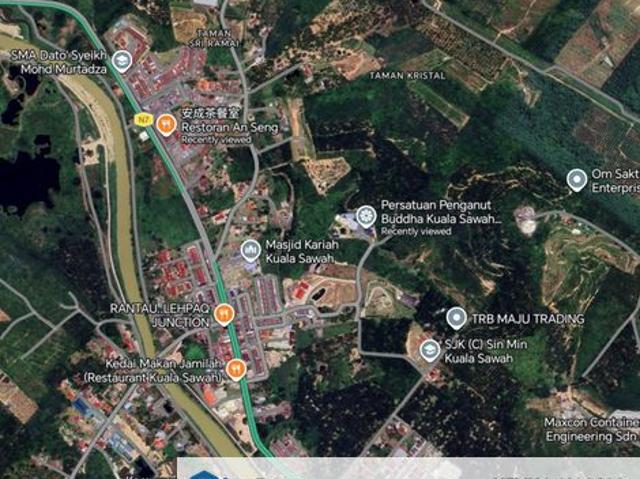Tap the Persatuan Penganut Buddha Kuala Sawah pin
The image size is (640, 479).
click(367, 216)
